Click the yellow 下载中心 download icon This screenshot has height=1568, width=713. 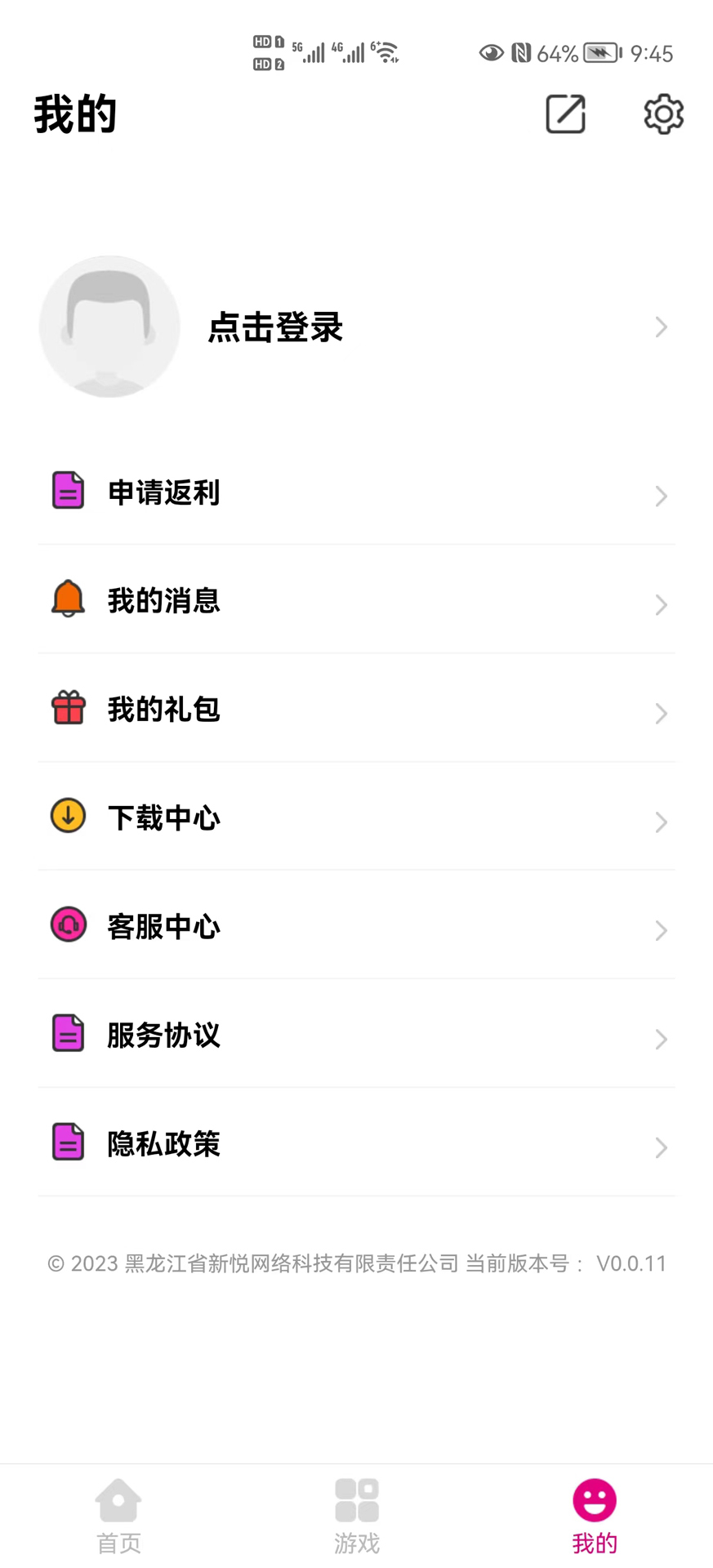pyautogui.click(x=68, y=816)
